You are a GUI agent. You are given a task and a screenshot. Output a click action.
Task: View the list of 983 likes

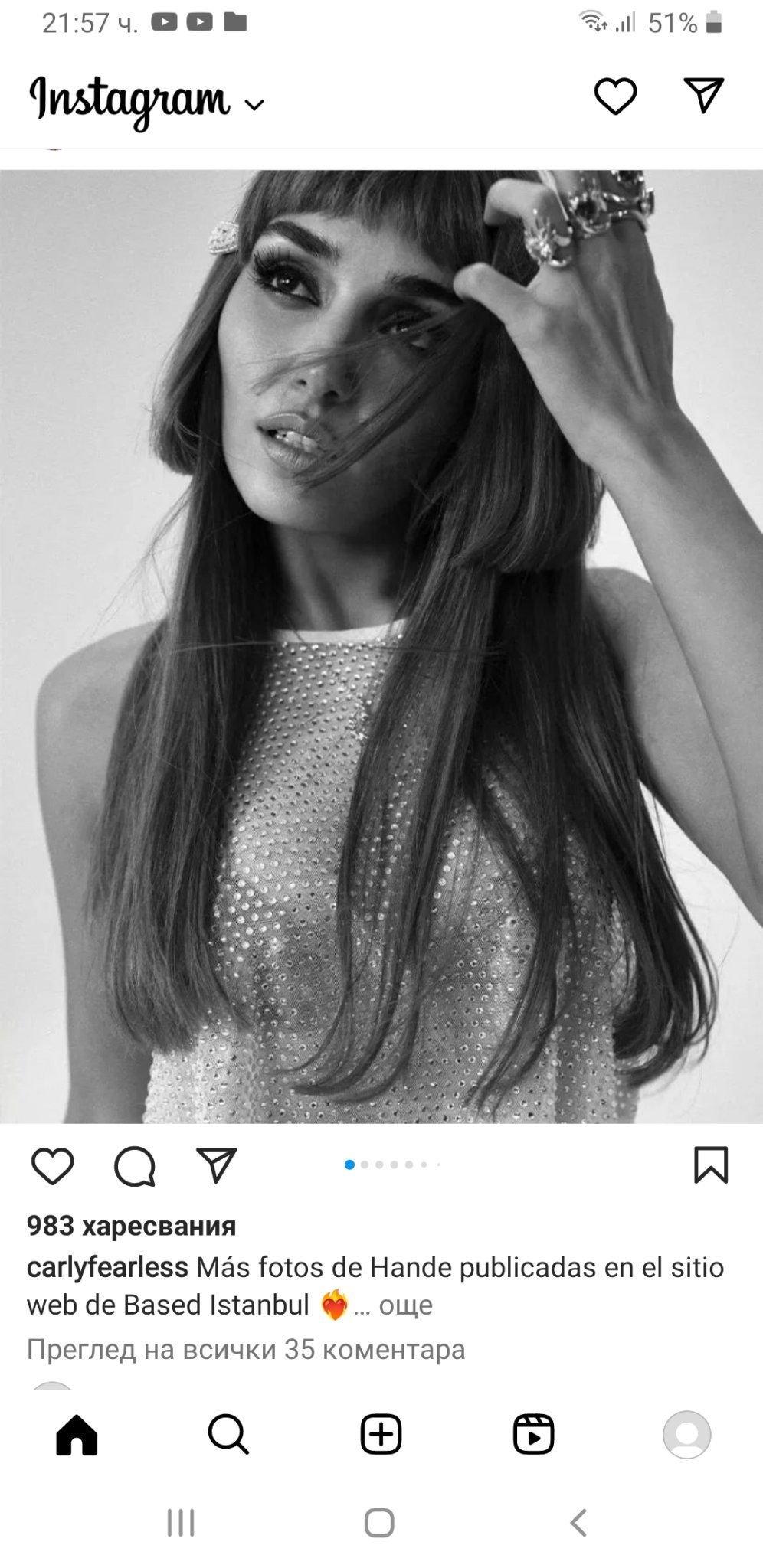[x=132, y=1226]
